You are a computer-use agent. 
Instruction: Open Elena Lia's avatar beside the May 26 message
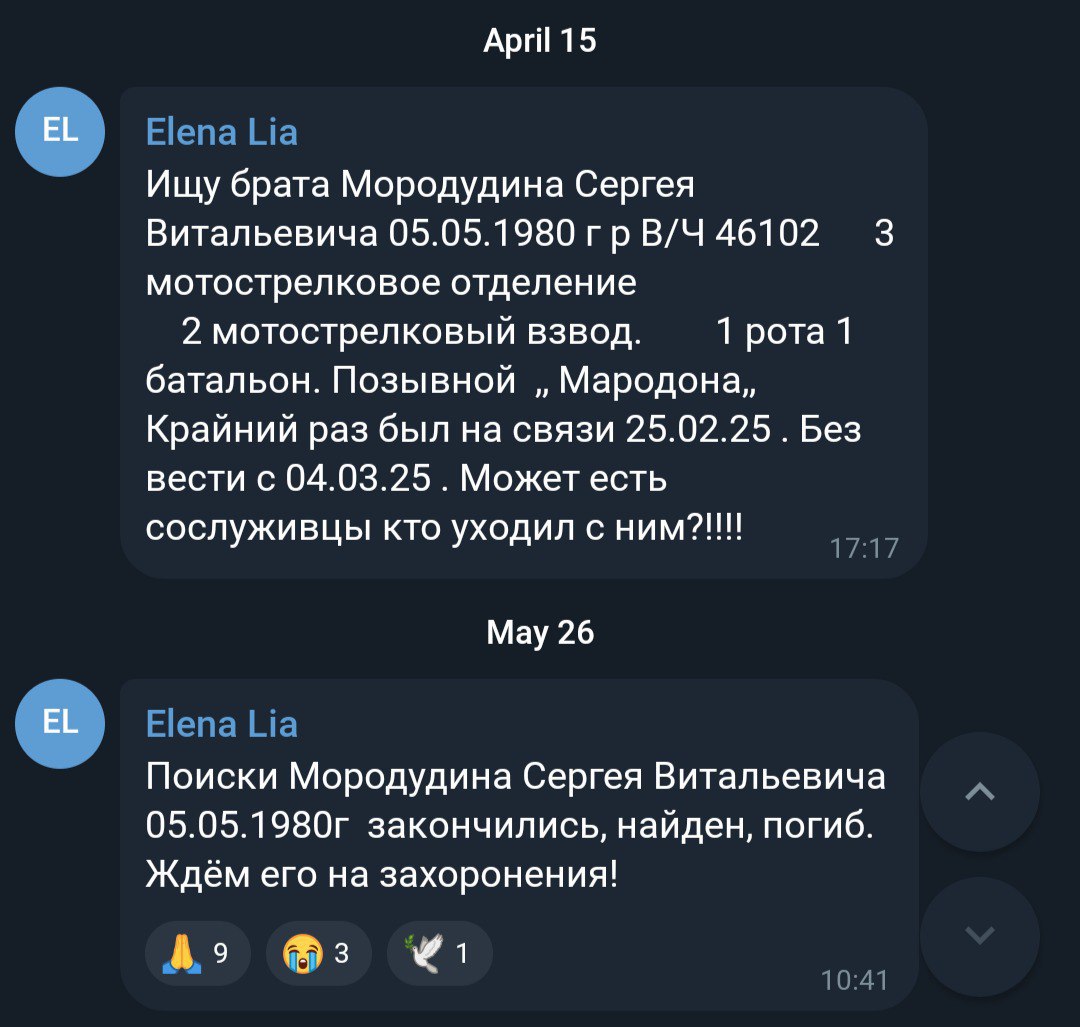point(60,723)
